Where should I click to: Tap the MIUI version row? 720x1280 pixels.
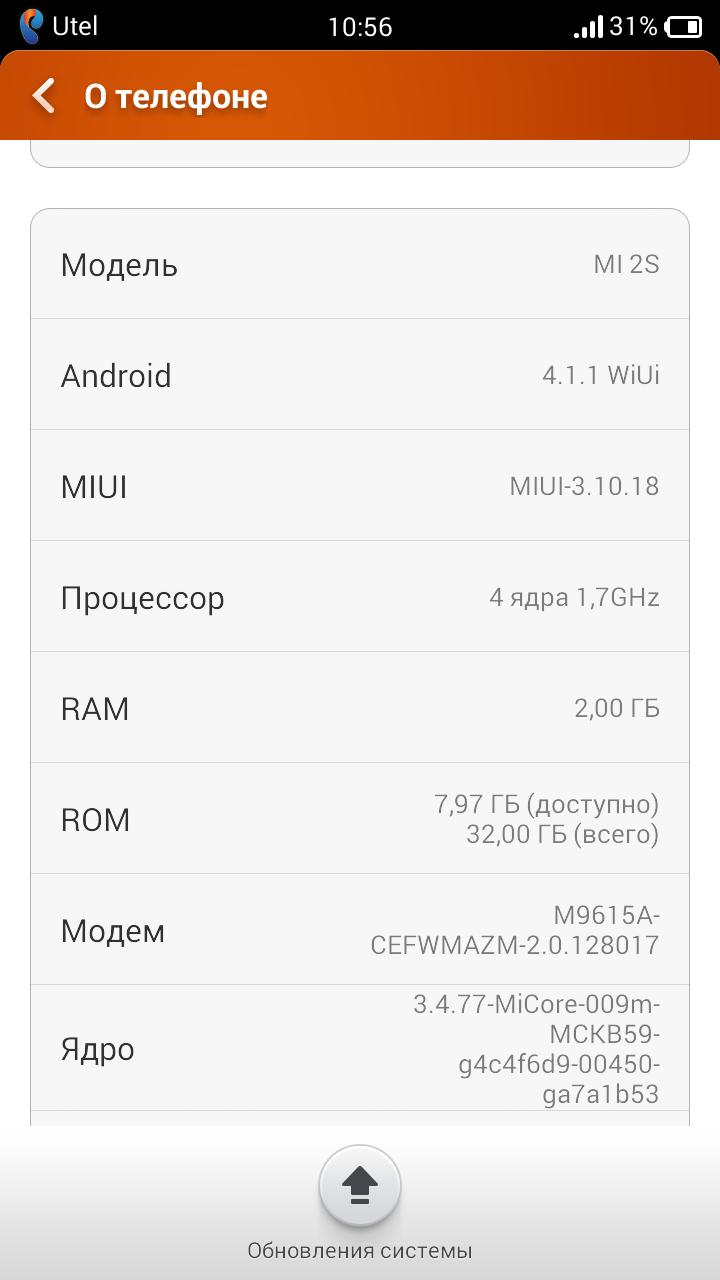pyautogui.click(x=360, y=487)
